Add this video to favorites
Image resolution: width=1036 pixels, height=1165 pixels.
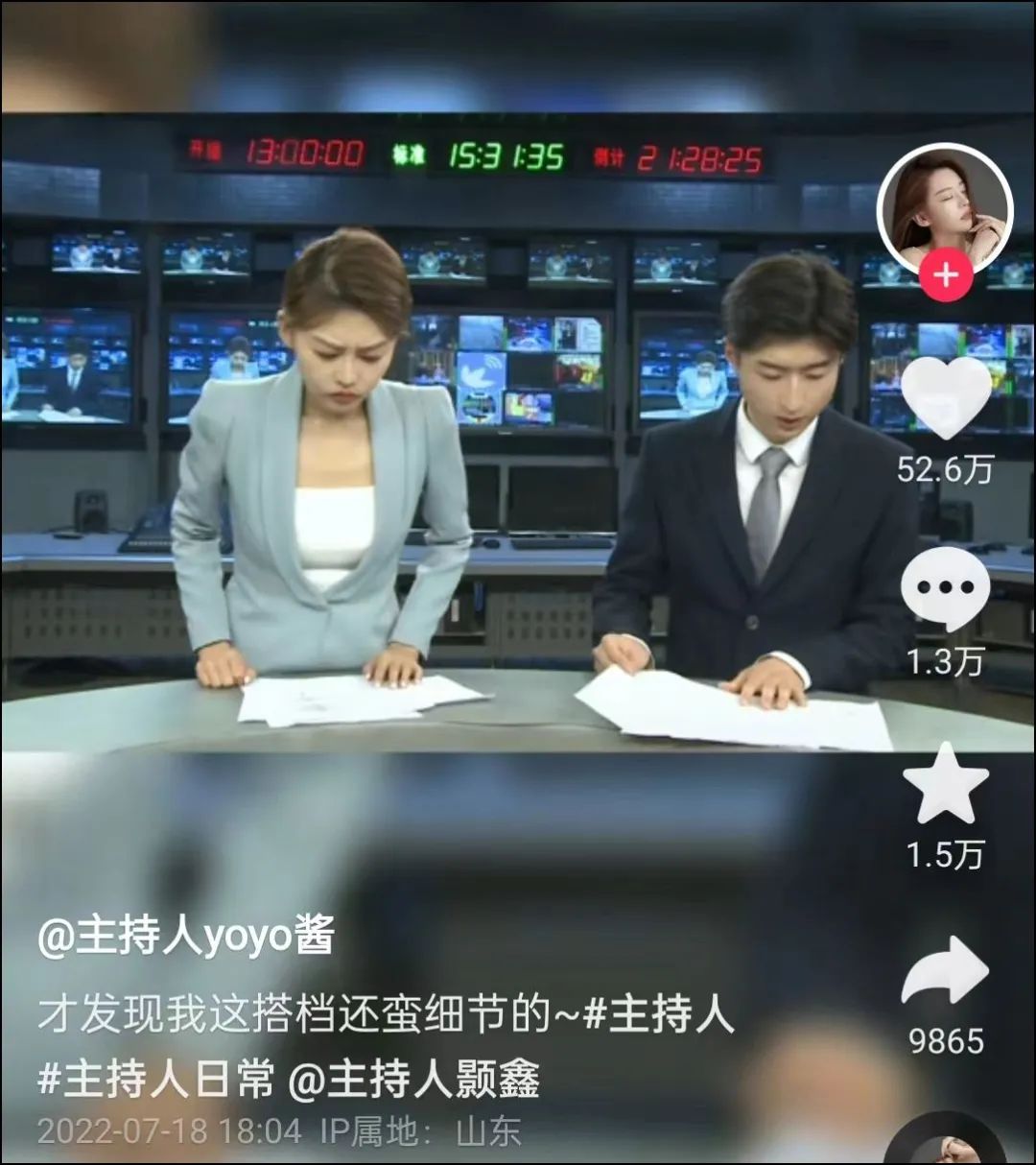946,783
